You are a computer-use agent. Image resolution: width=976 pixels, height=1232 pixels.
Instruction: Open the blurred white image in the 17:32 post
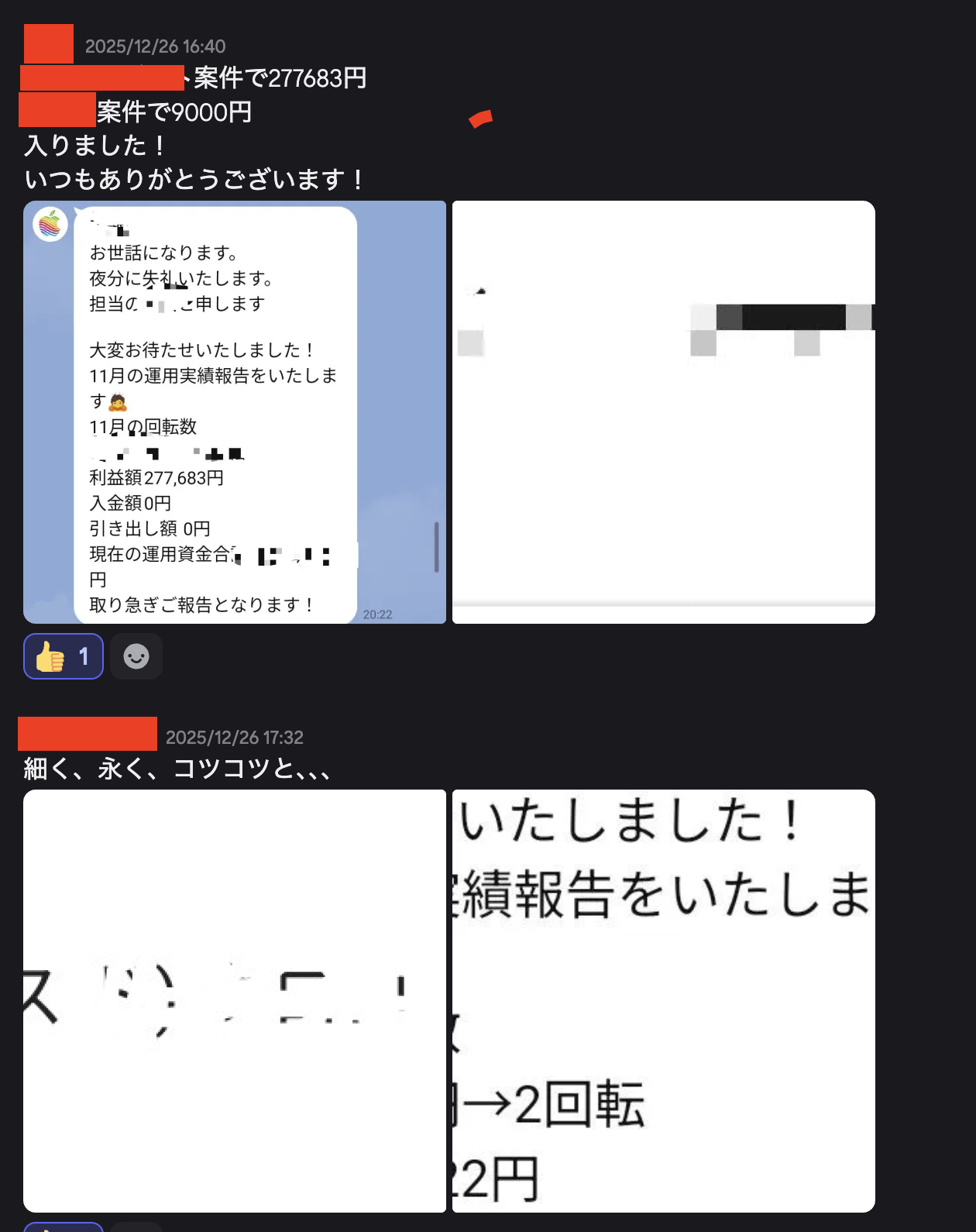(x=235, y=1001)
